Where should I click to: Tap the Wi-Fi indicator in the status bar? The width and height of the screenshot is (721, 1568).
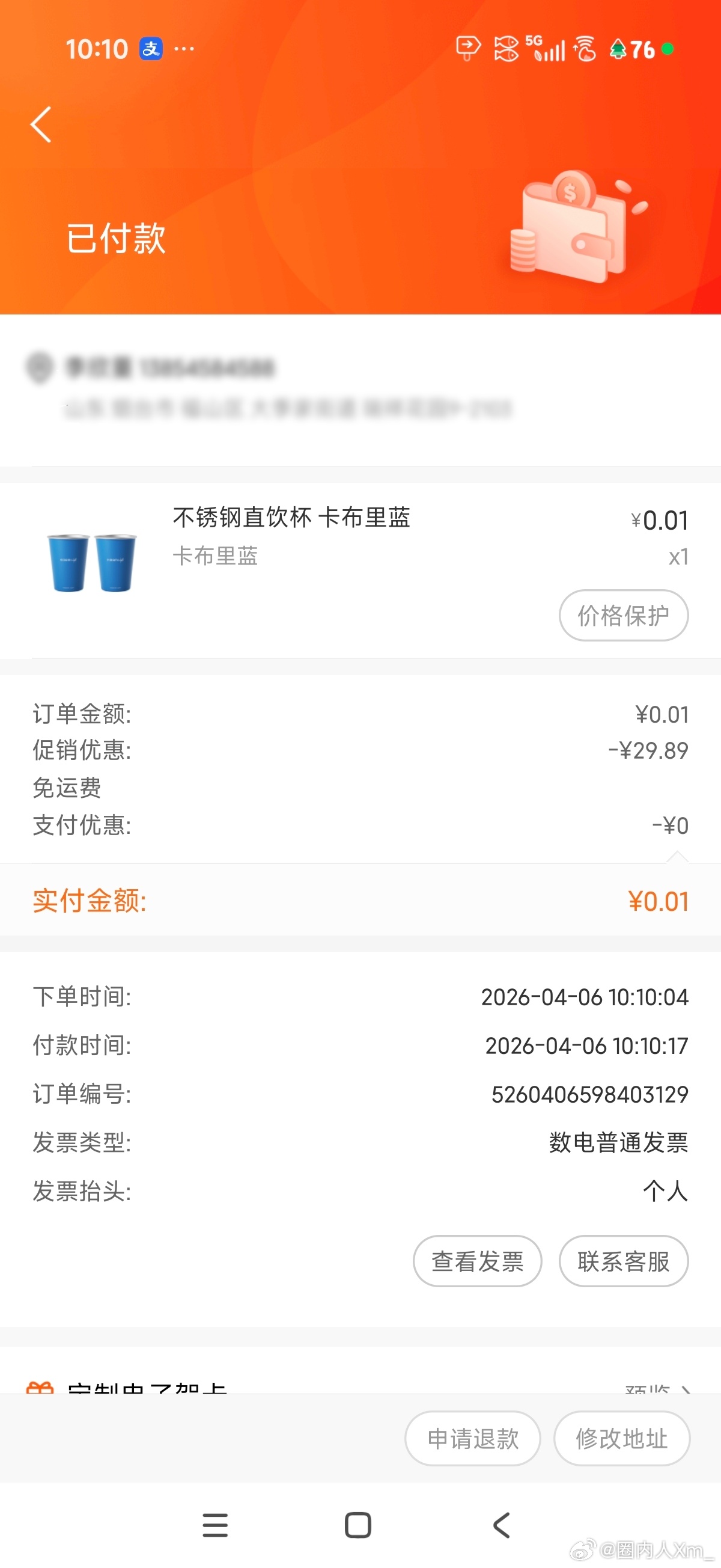585,49
